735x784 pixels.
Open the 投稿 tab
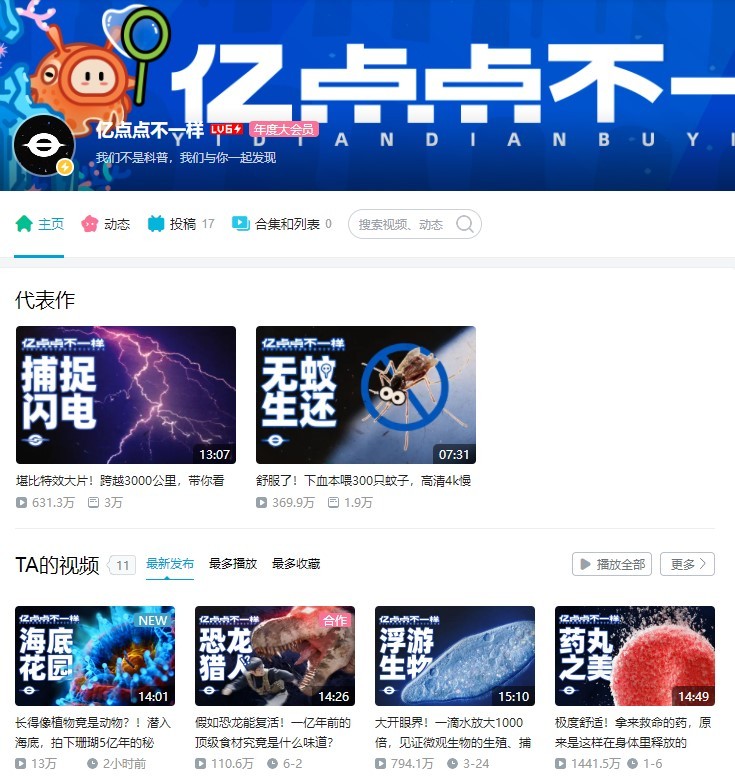coord(181,224)
